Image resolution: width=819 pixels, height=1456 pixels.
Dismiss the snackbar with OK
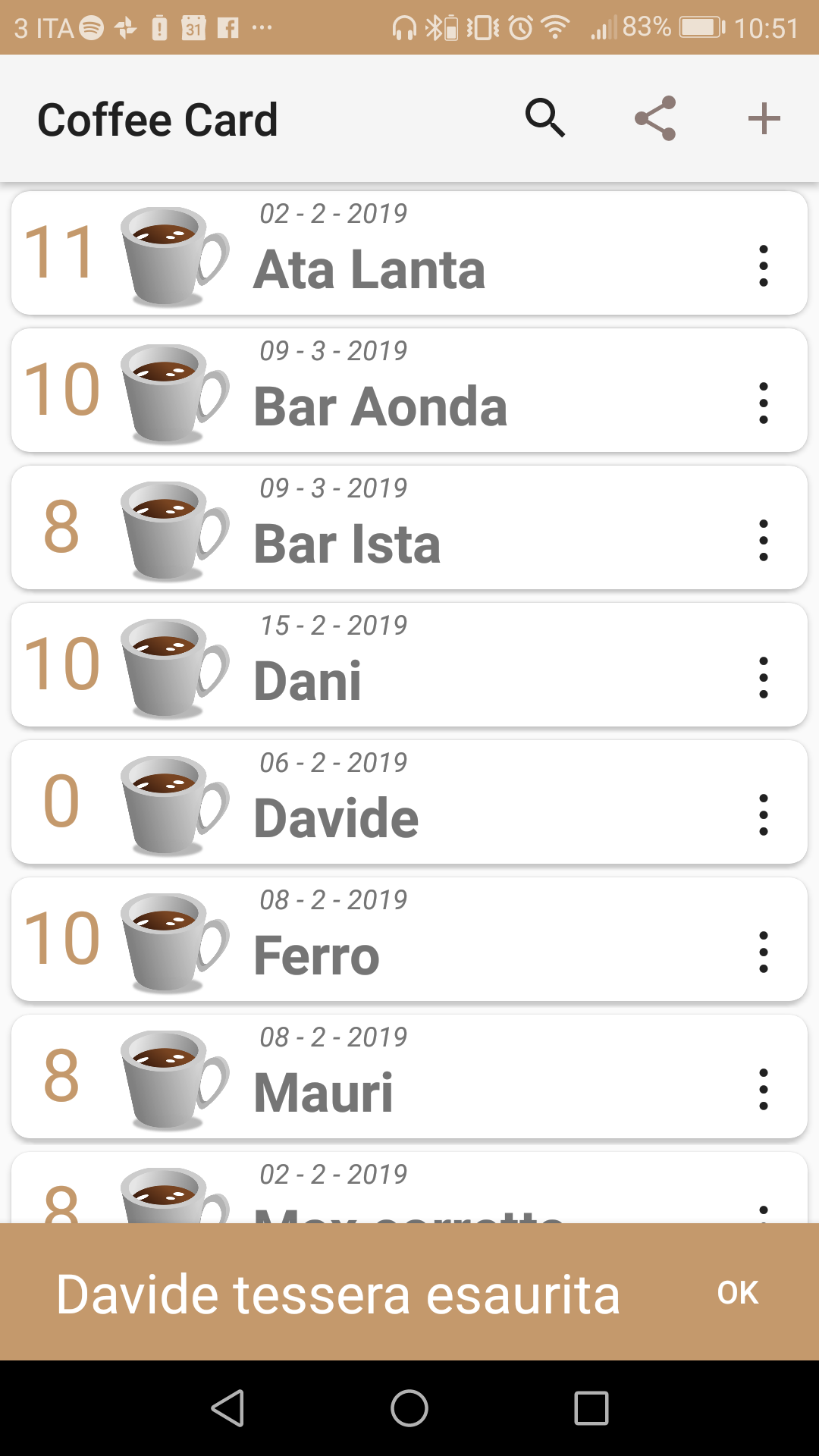pos(738,1293)
